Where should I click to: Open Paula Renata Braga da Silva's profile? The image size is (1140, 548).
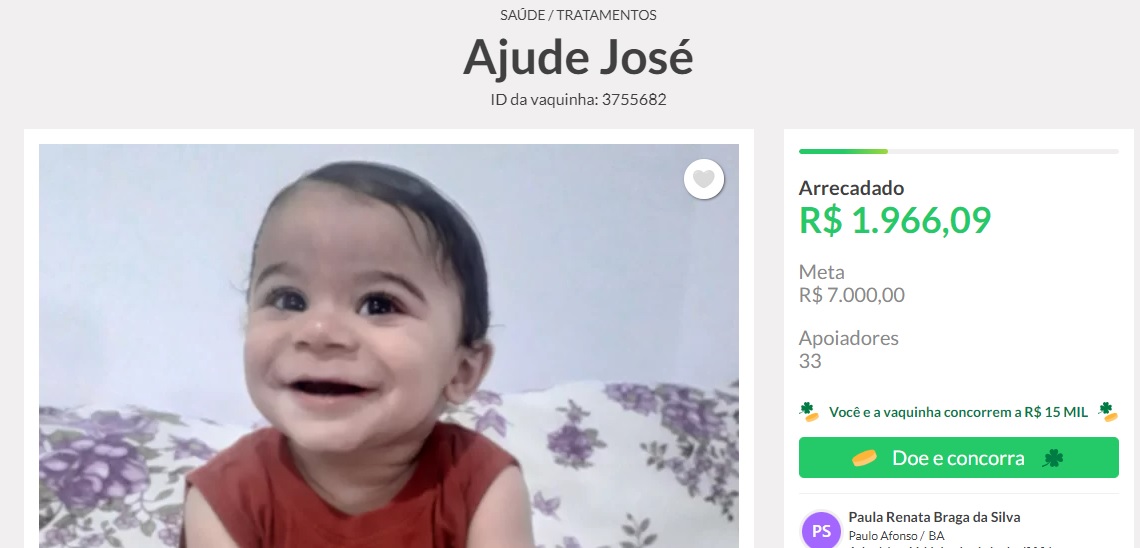[x=934, y=517]
